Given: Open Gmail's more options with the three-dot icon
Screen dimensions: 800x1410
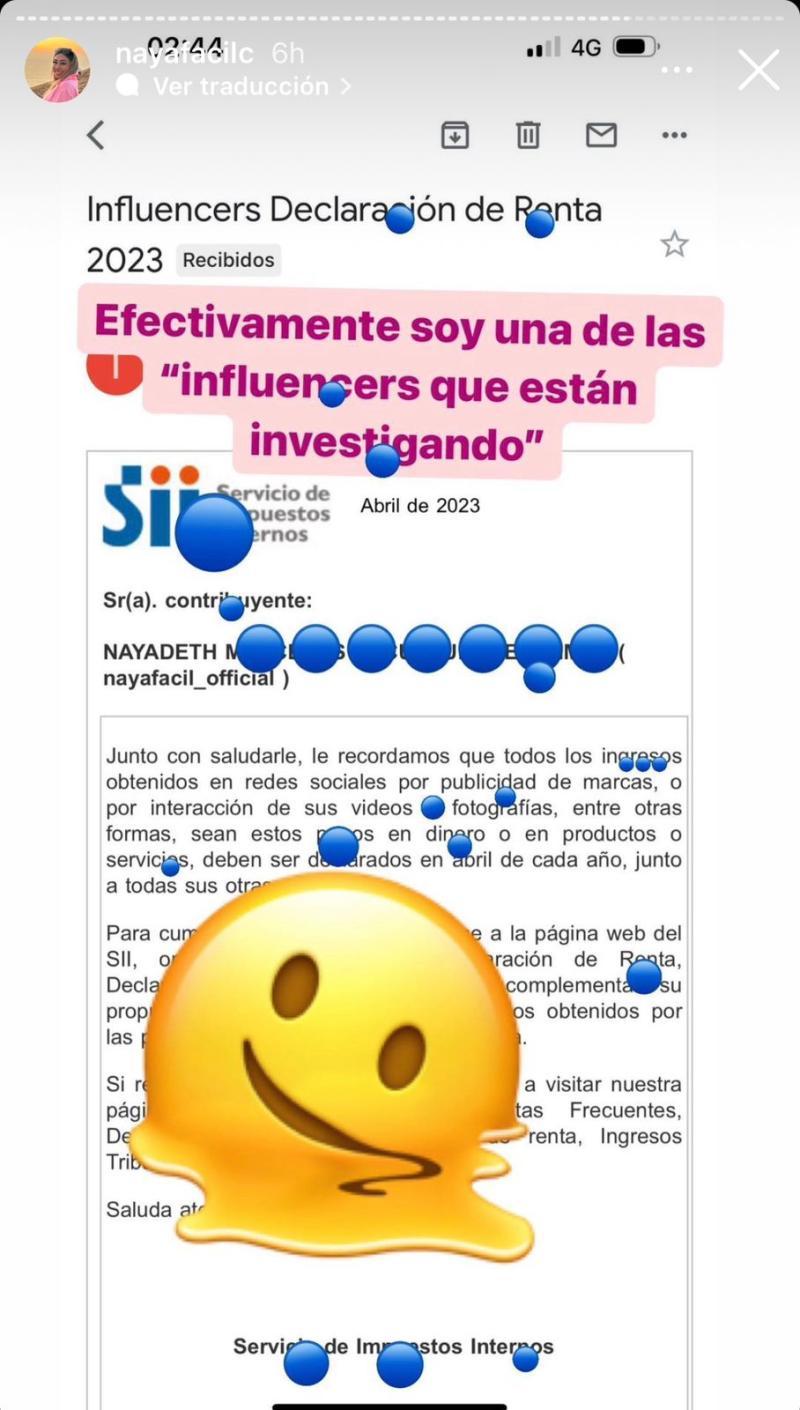Looking at the screenshot, I should pos(674,135).
